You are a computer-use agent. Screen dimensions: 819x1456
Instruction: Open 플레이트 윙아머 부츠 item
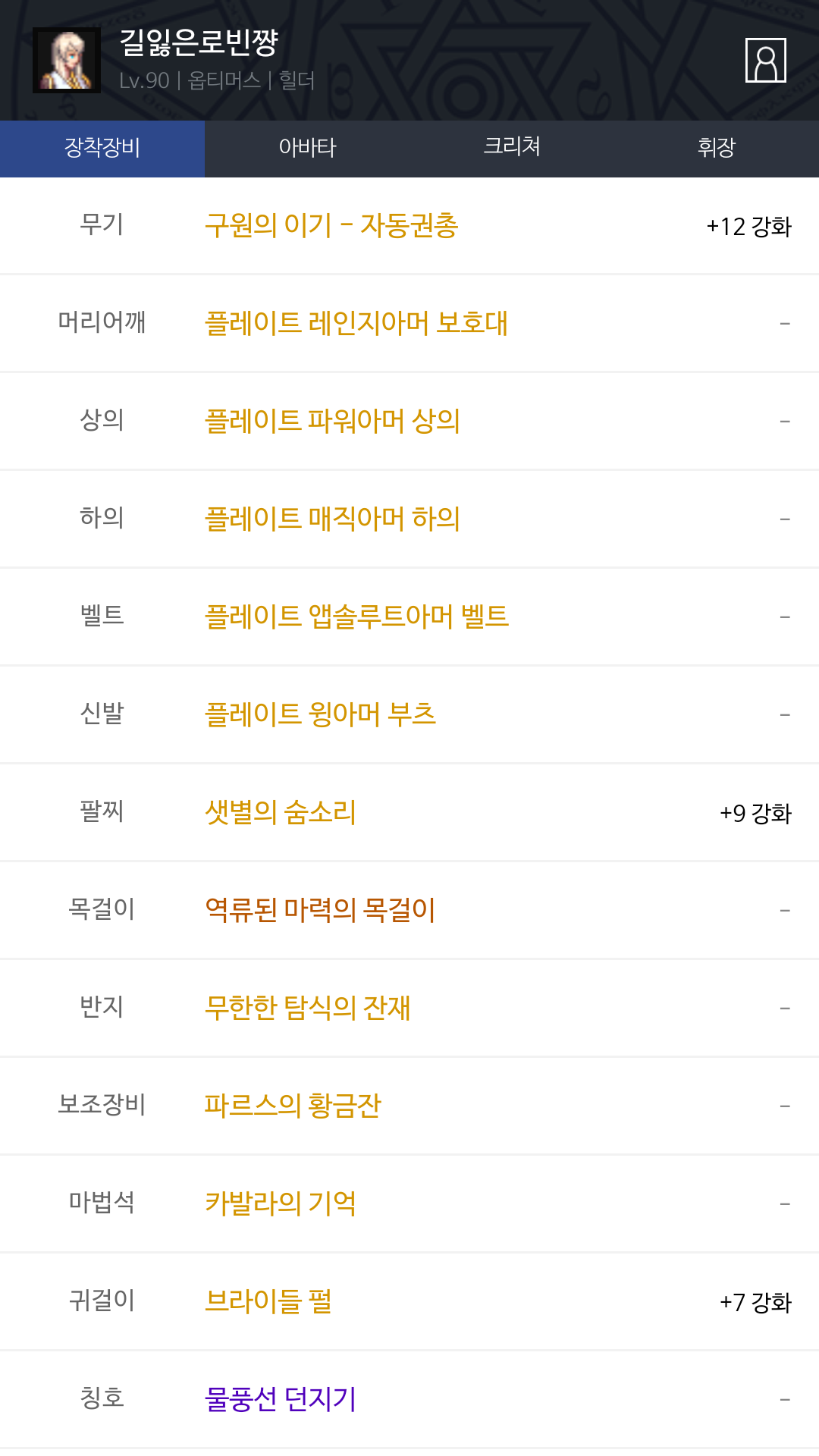[x=320, y=715]
